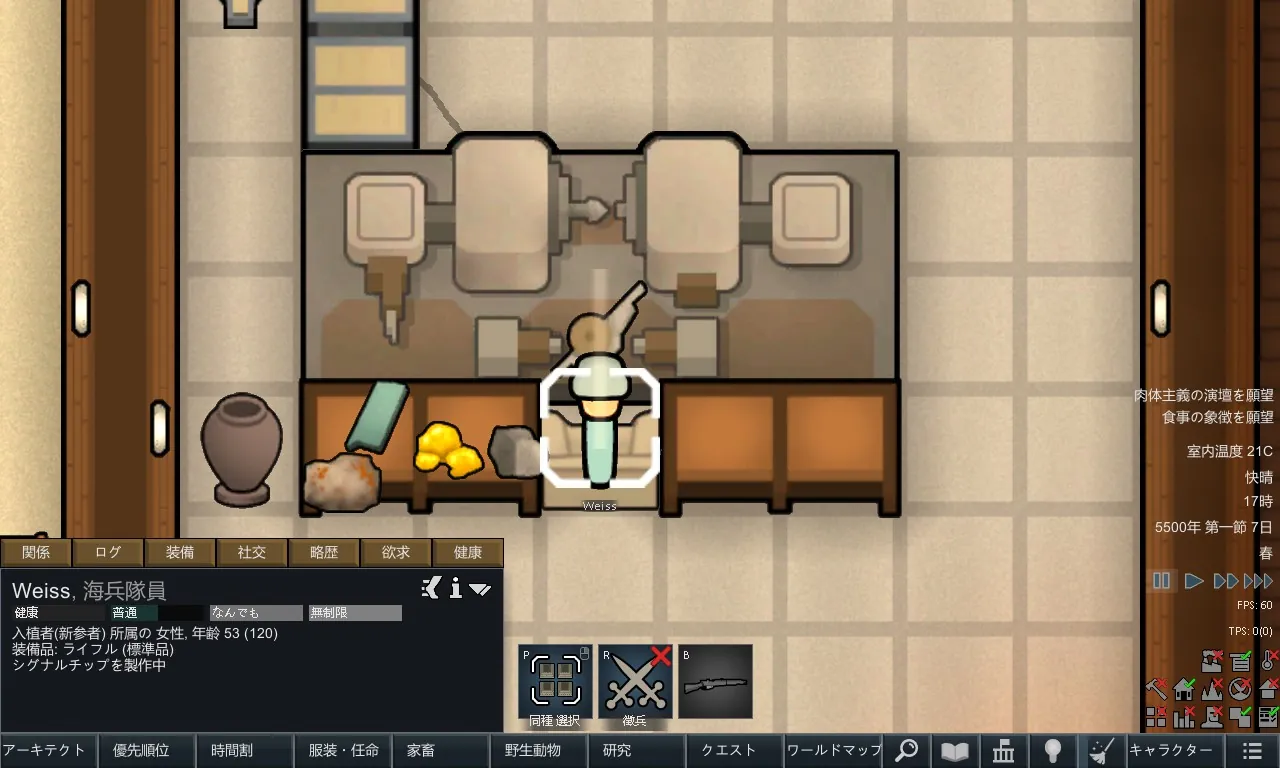Open the info icon for Weiss
Screen dimensions: 1280x768
pyautogui.click(x=456, y=589)
